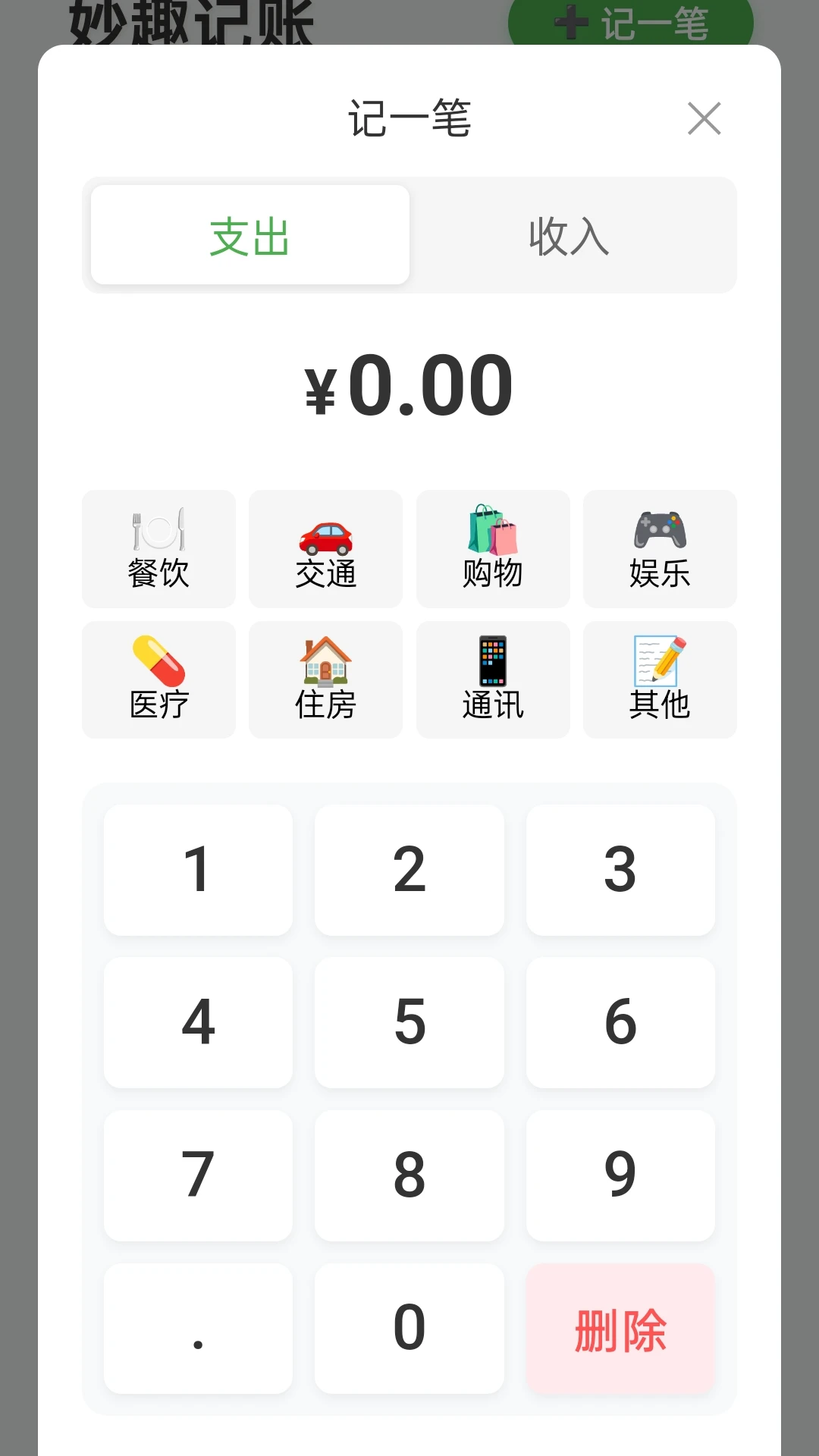Screen dimensions: 819x1456
Task: Select the 医疗 medical pill icon
Action: click(158, 679)
